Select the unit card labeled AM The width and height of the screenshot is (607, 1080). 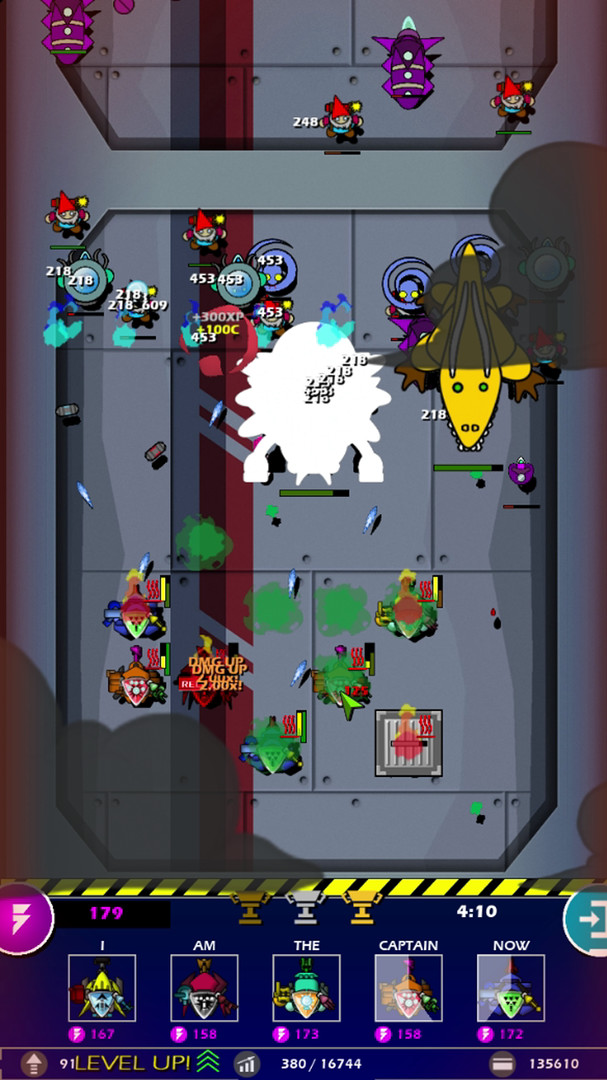click(204, 987)
